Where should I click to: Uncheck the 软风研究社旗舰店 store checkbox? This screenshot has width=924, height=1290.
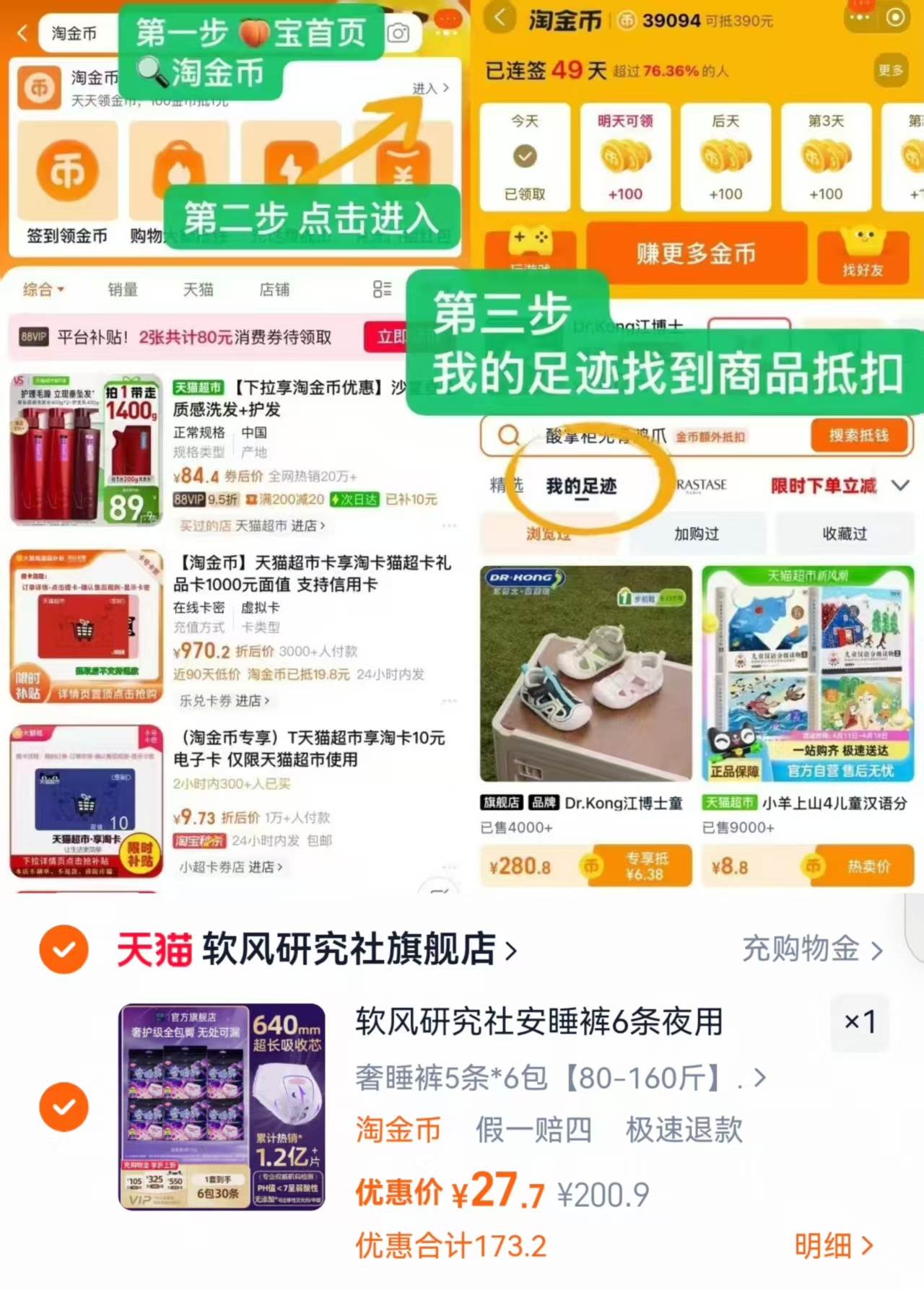tap(64, 950)
